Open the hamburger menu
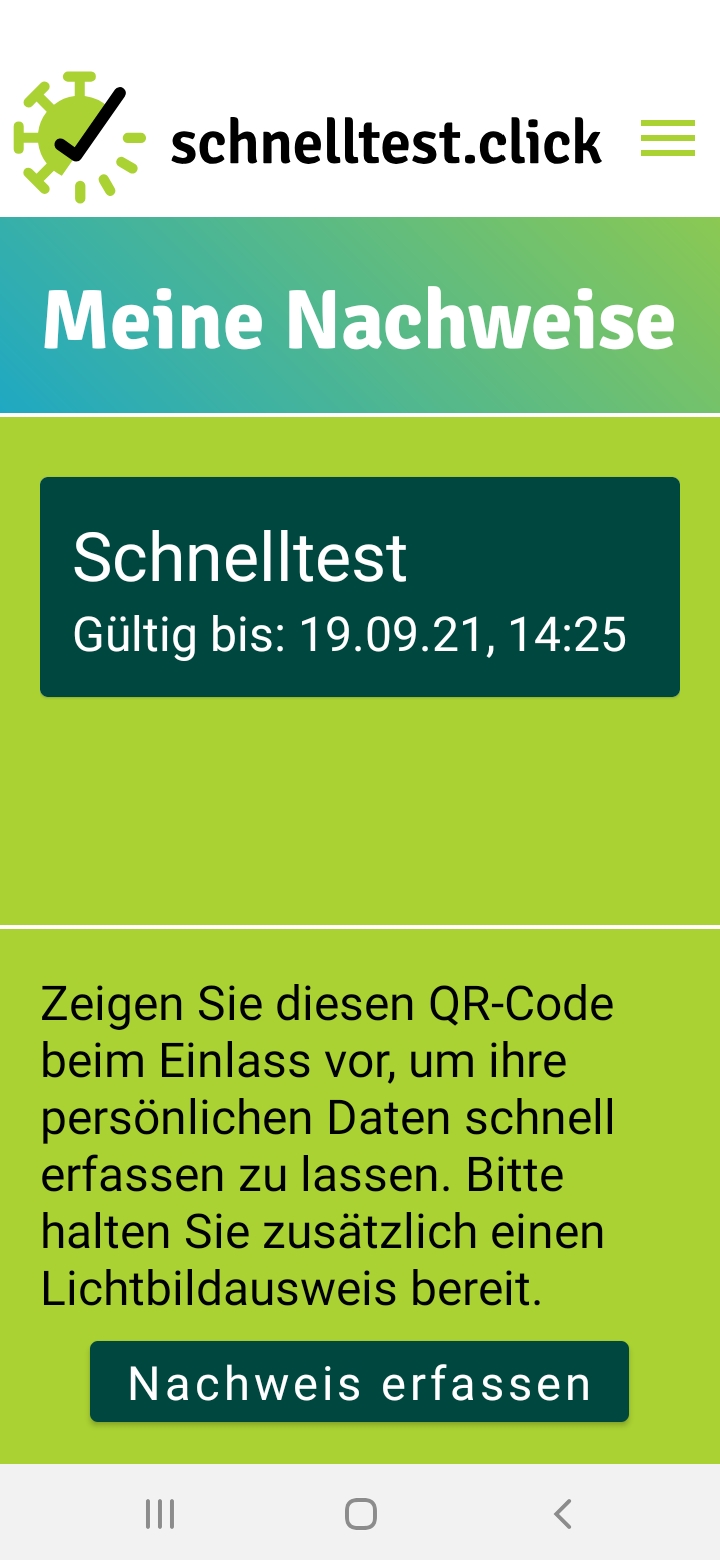Image resolution: width=720 pixels, height=1560 pixels. tap(667, 139)
